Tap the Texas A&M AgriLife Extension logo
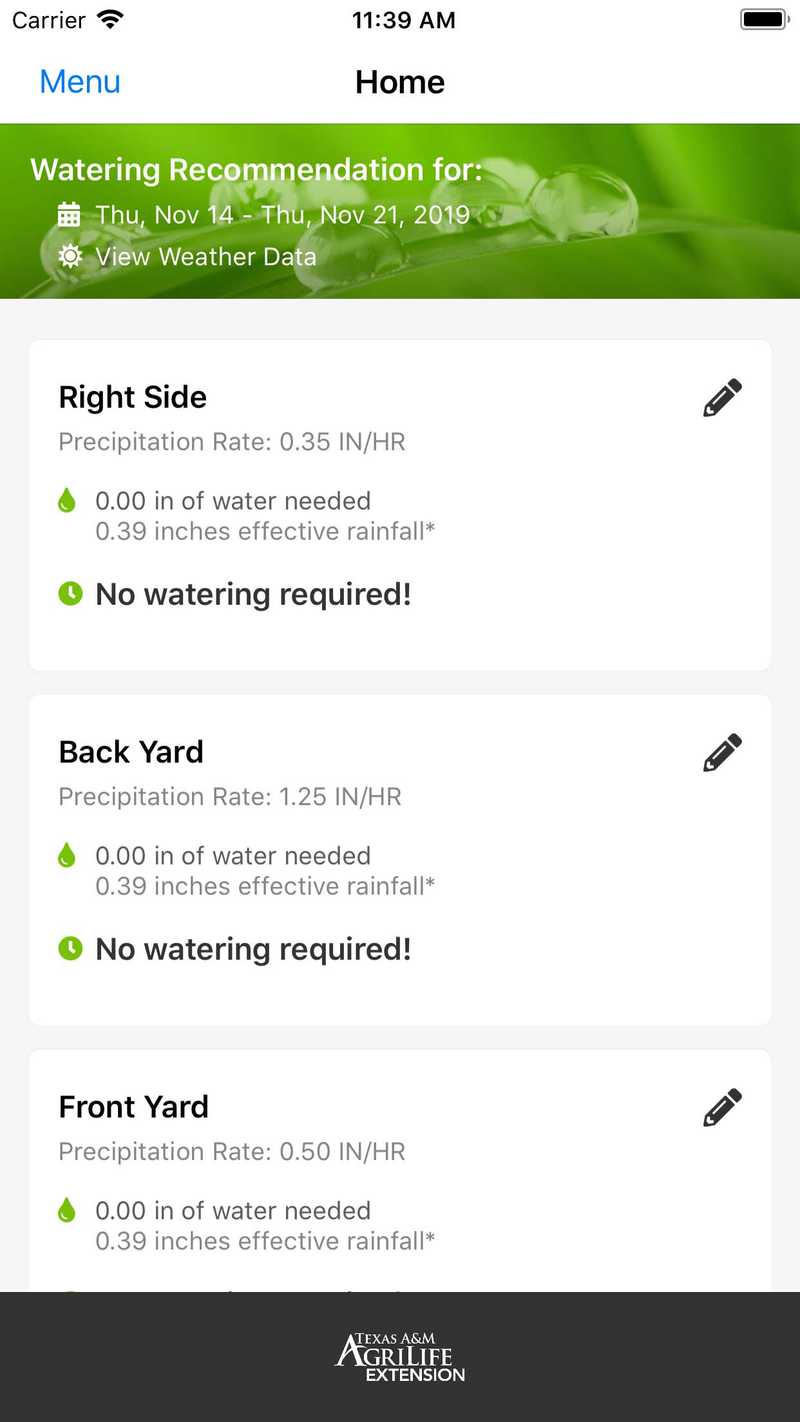This screenshot has height=1422, width=800. click(x=400, y=1354)
